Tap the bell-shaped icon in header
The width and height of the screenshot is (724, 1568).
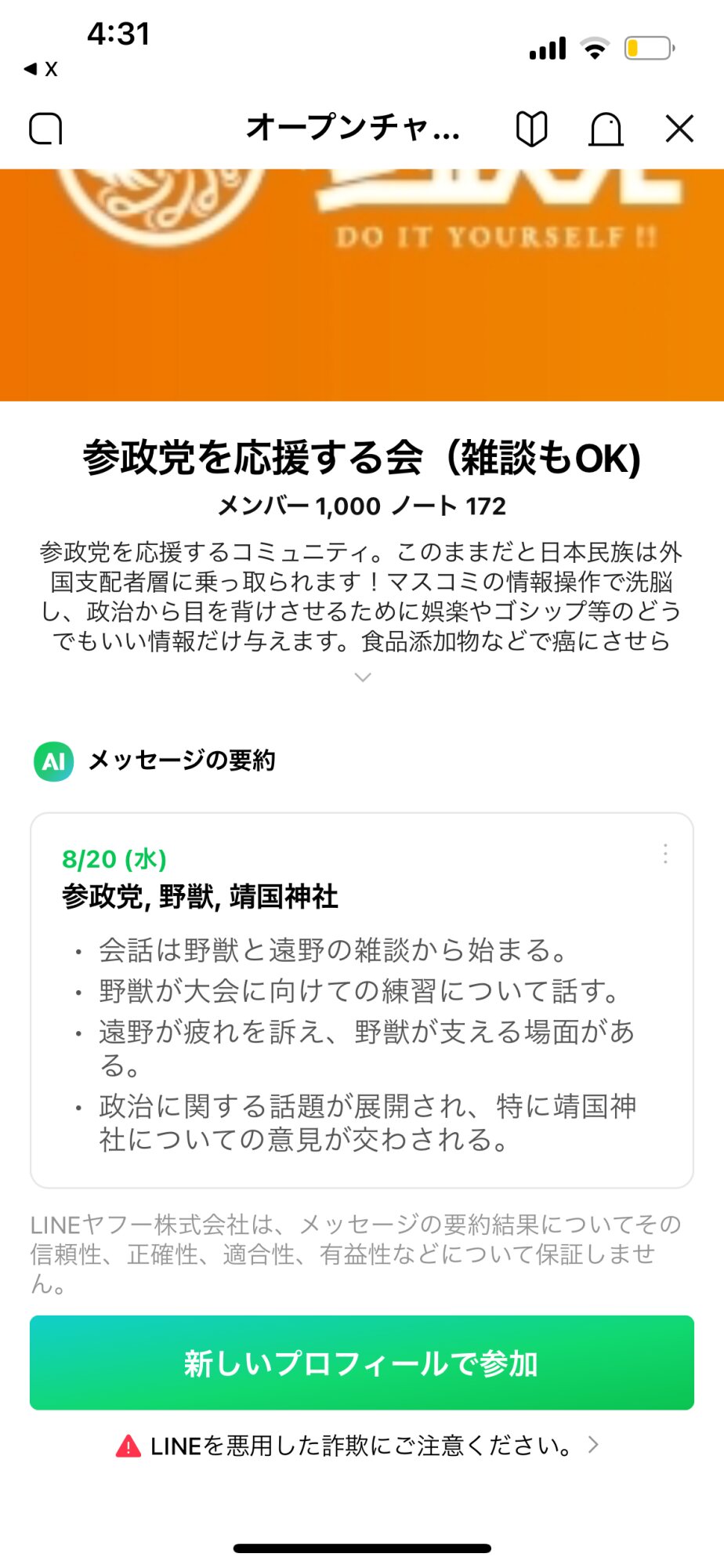click(606, 129)
